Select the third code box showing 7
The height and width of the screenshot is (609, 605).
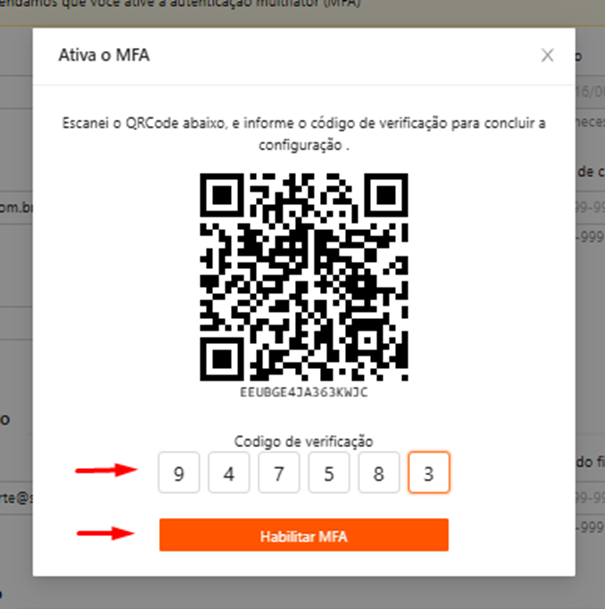click(x=279, y=472)
